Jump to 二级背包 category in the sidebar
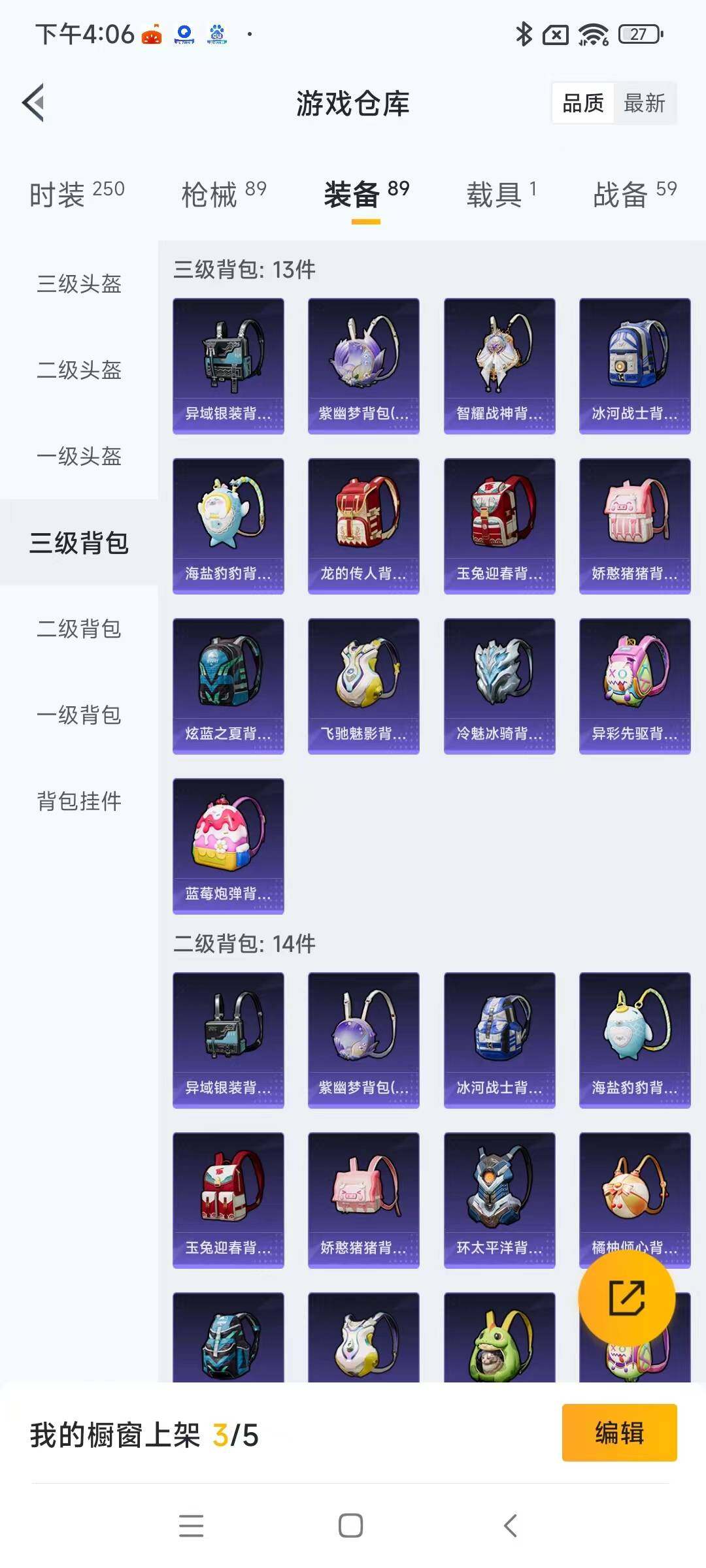This screenshot has width=706, height=1568. pos(79,629)
